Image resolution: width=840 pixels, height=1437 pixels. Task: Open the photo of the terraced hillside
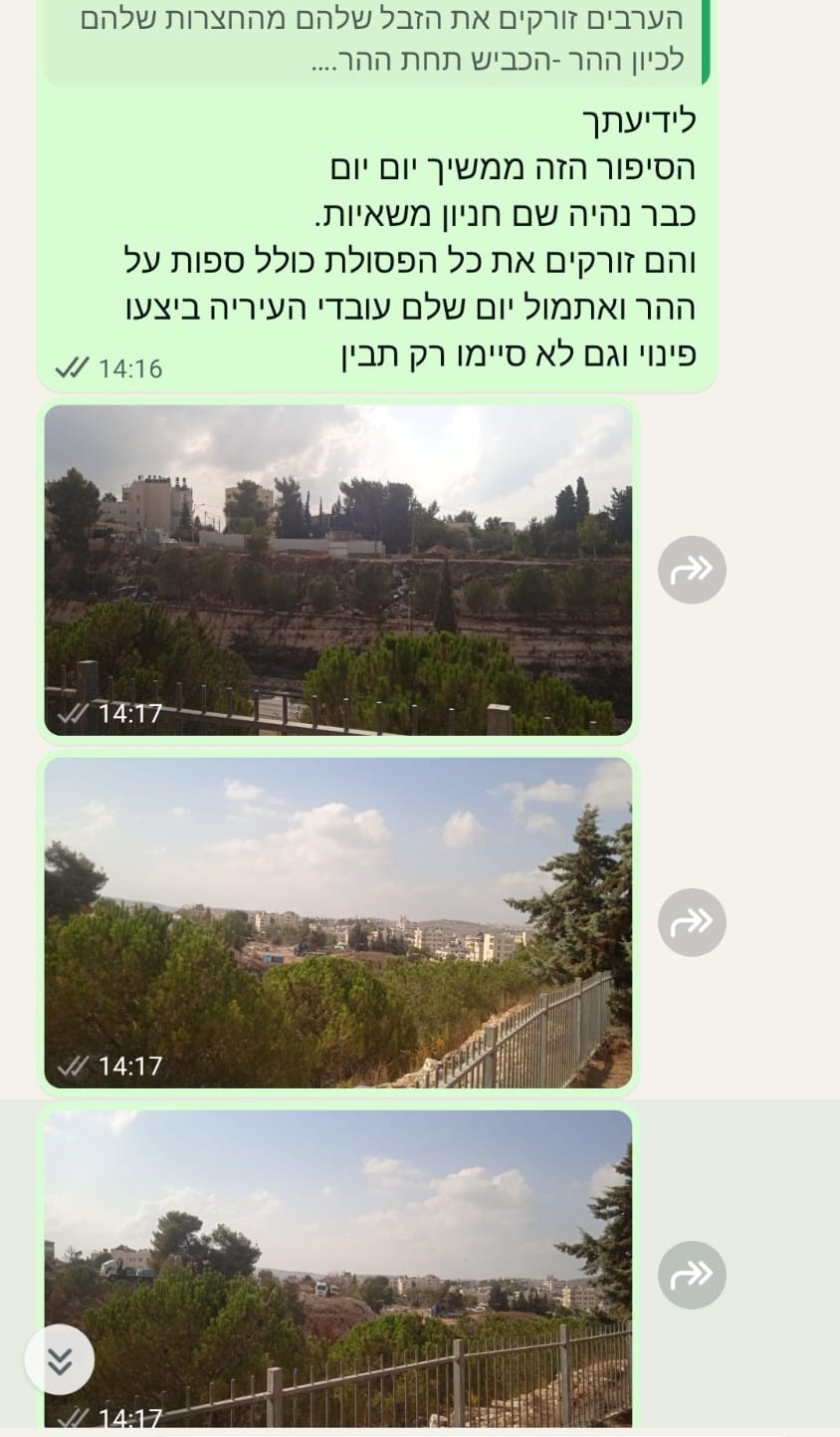[338, 570]
